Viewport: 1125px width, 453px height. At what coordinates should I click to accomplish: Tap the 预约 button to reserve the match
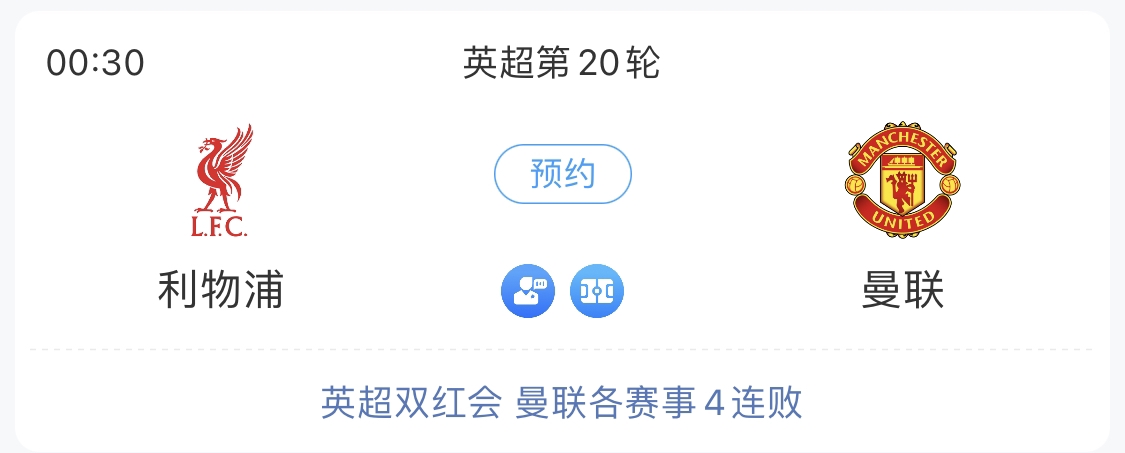pos(563,175)
